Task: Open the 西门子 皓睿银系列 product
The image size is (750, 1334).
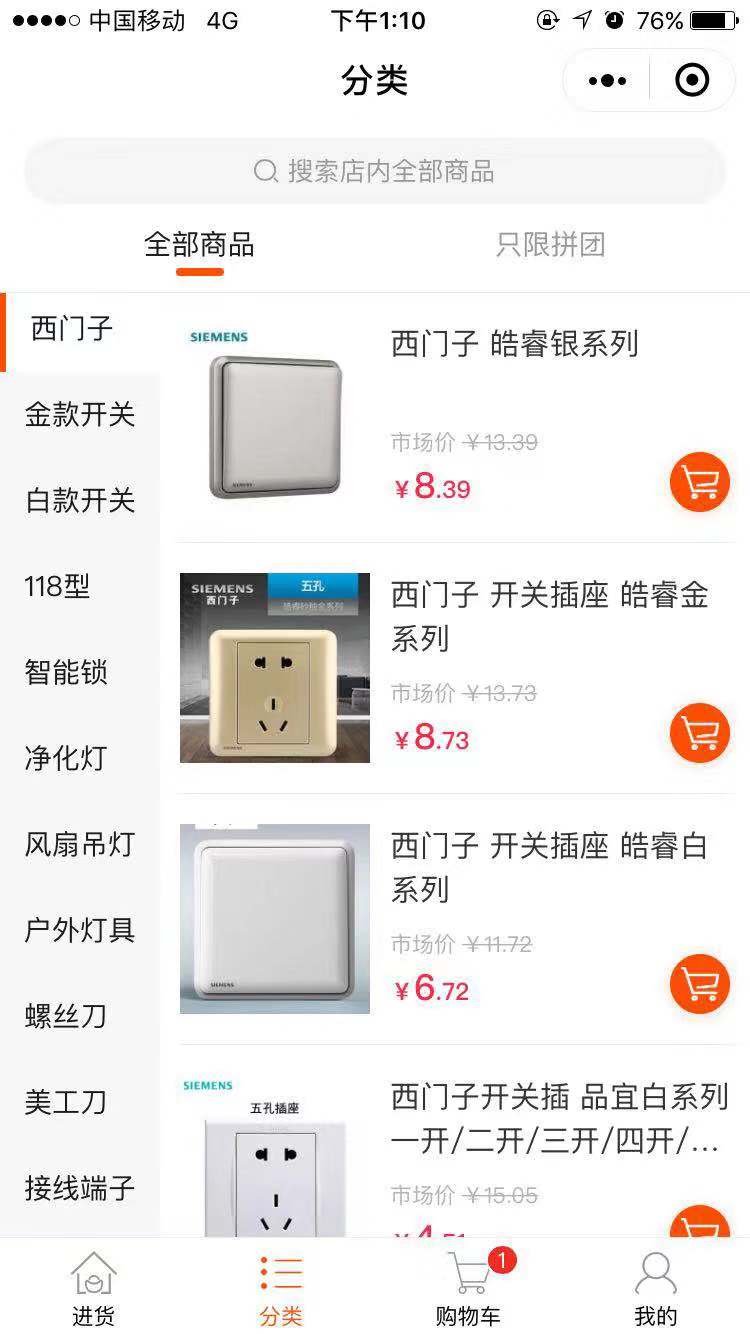Action: pos(514,344)
